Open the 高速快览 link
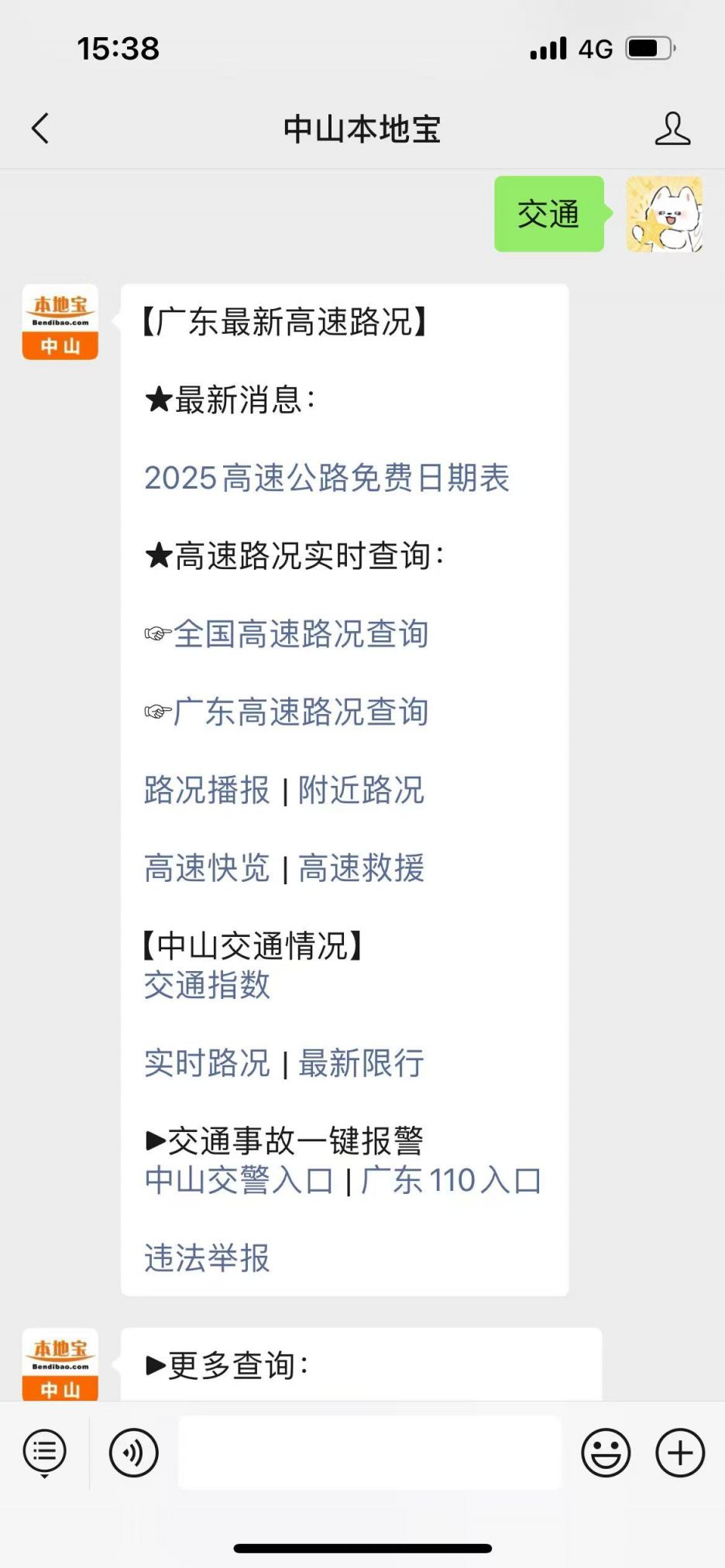Image resolution: width=725 pixels, height=1568 pixels. click(207, 868)
